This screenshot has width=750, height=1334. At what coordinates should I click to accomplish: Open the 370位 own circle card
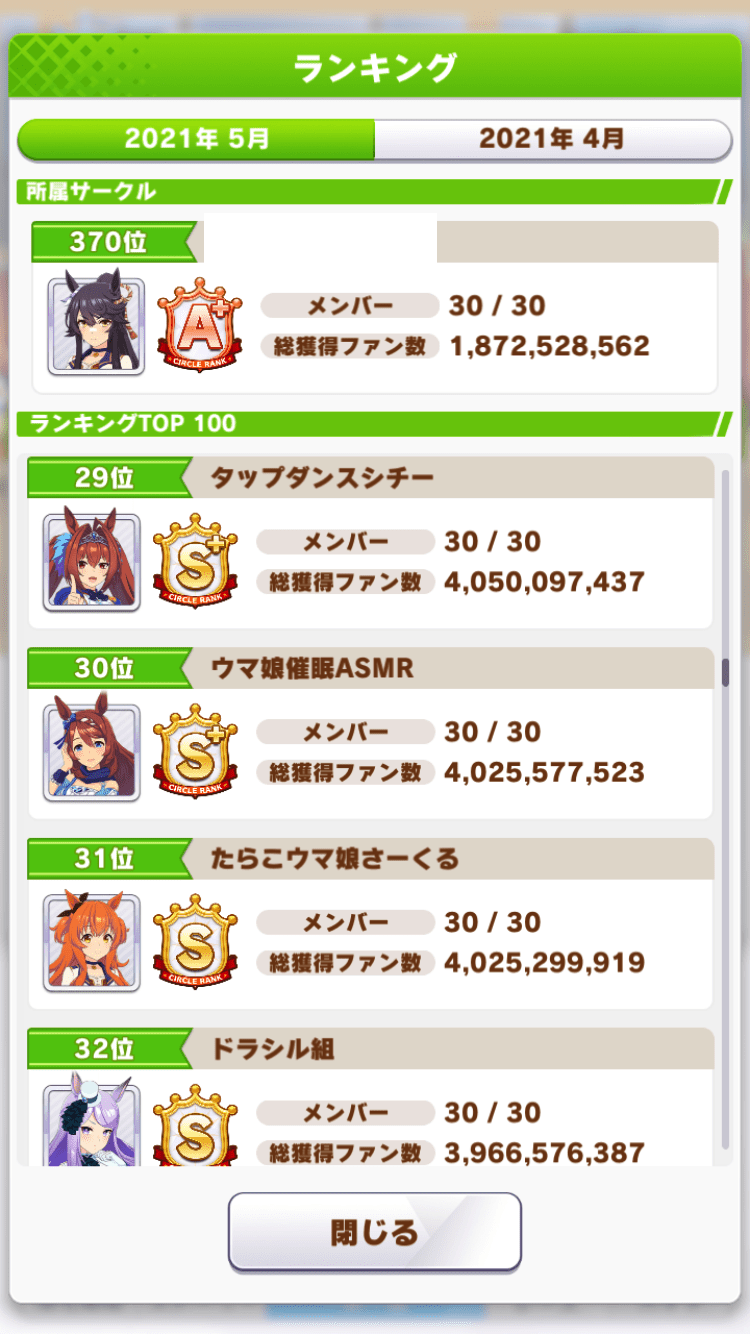click(x=374, y=310)
